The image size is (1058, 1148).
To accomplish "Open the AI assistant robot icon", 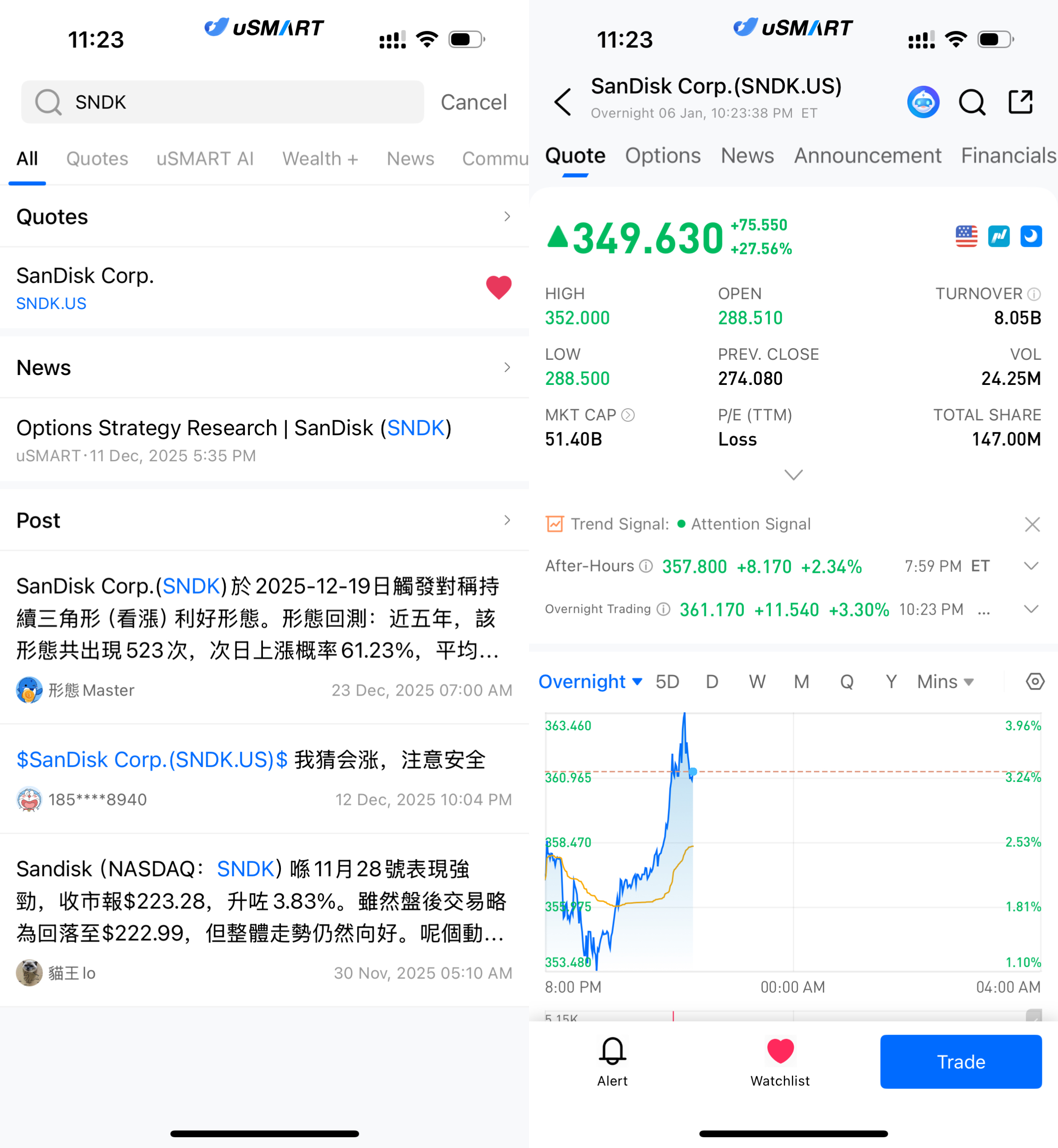I will [923, 102].
